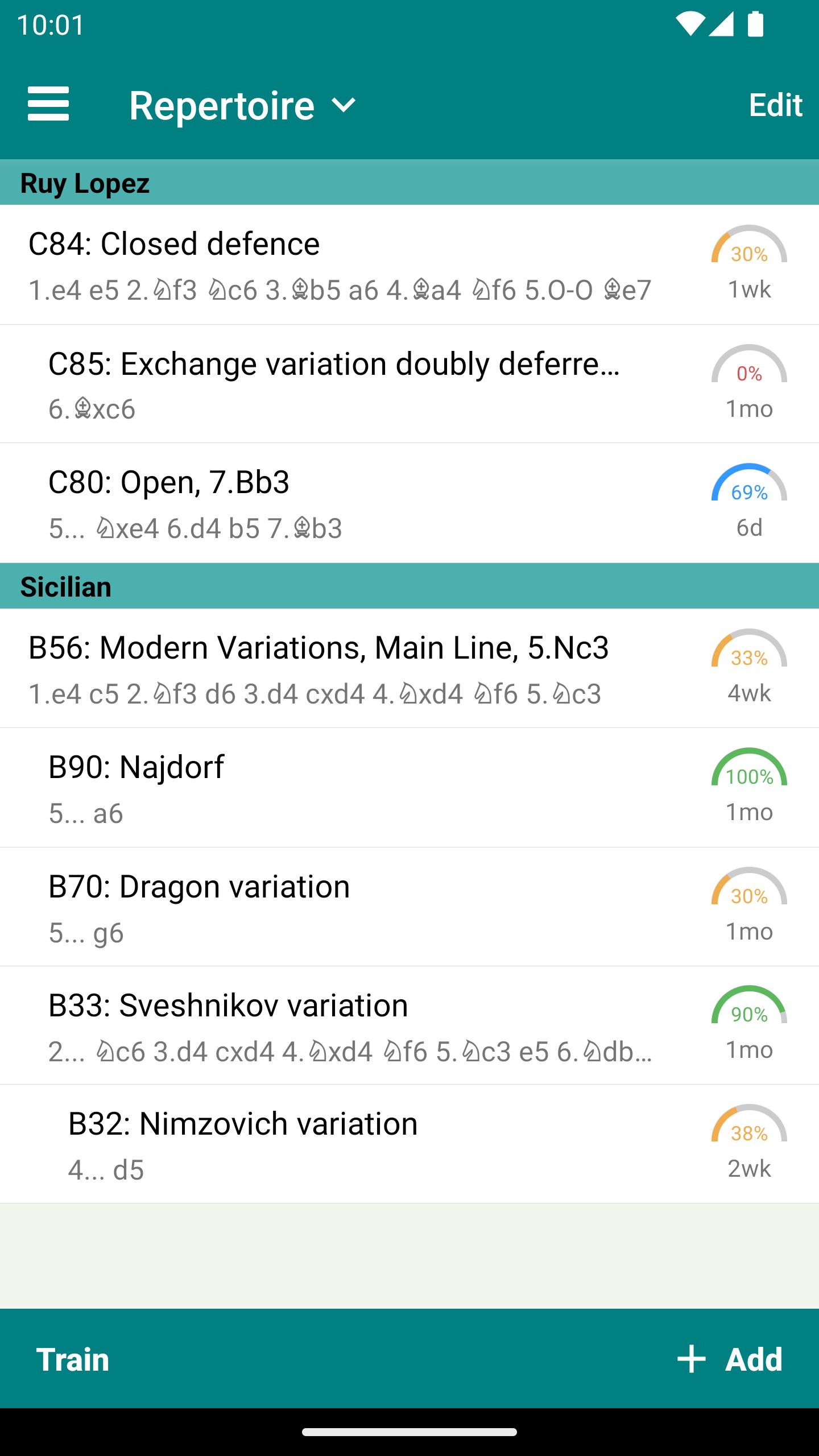Select B70: Dragon variation

[409, 907]
